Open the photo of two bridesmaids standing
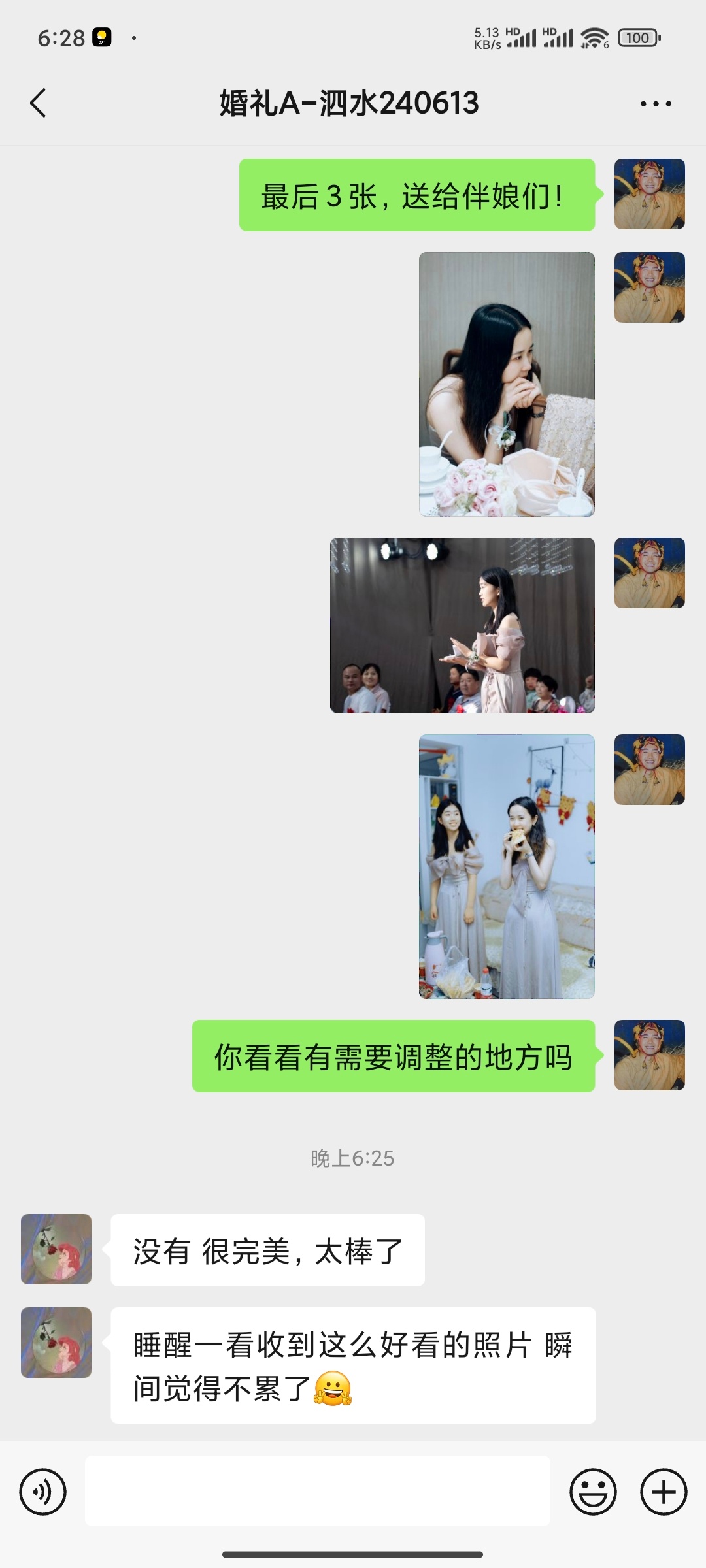 click(x=507, y=866)
